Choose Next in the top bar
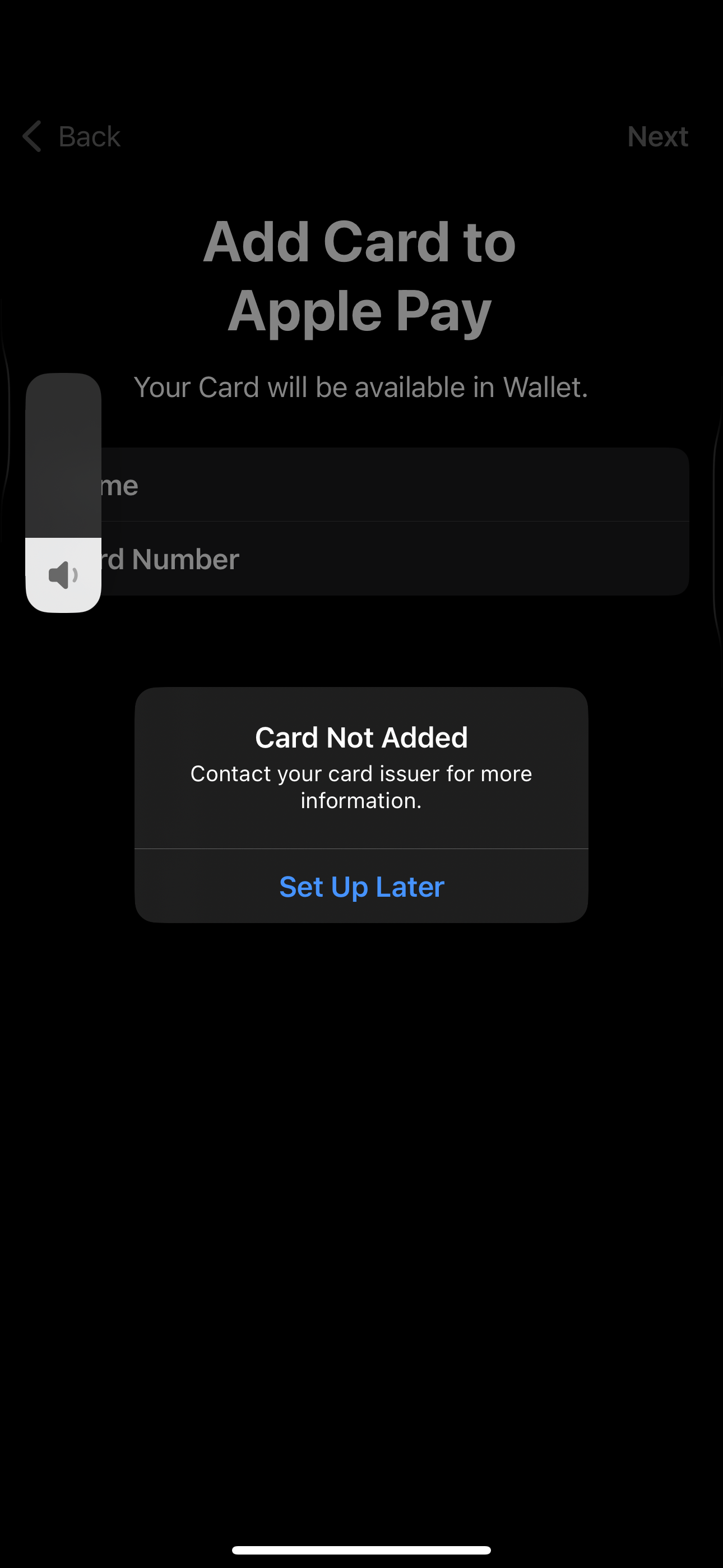Viewport: 723px width, 1568px height. click(x=658, y=136)
